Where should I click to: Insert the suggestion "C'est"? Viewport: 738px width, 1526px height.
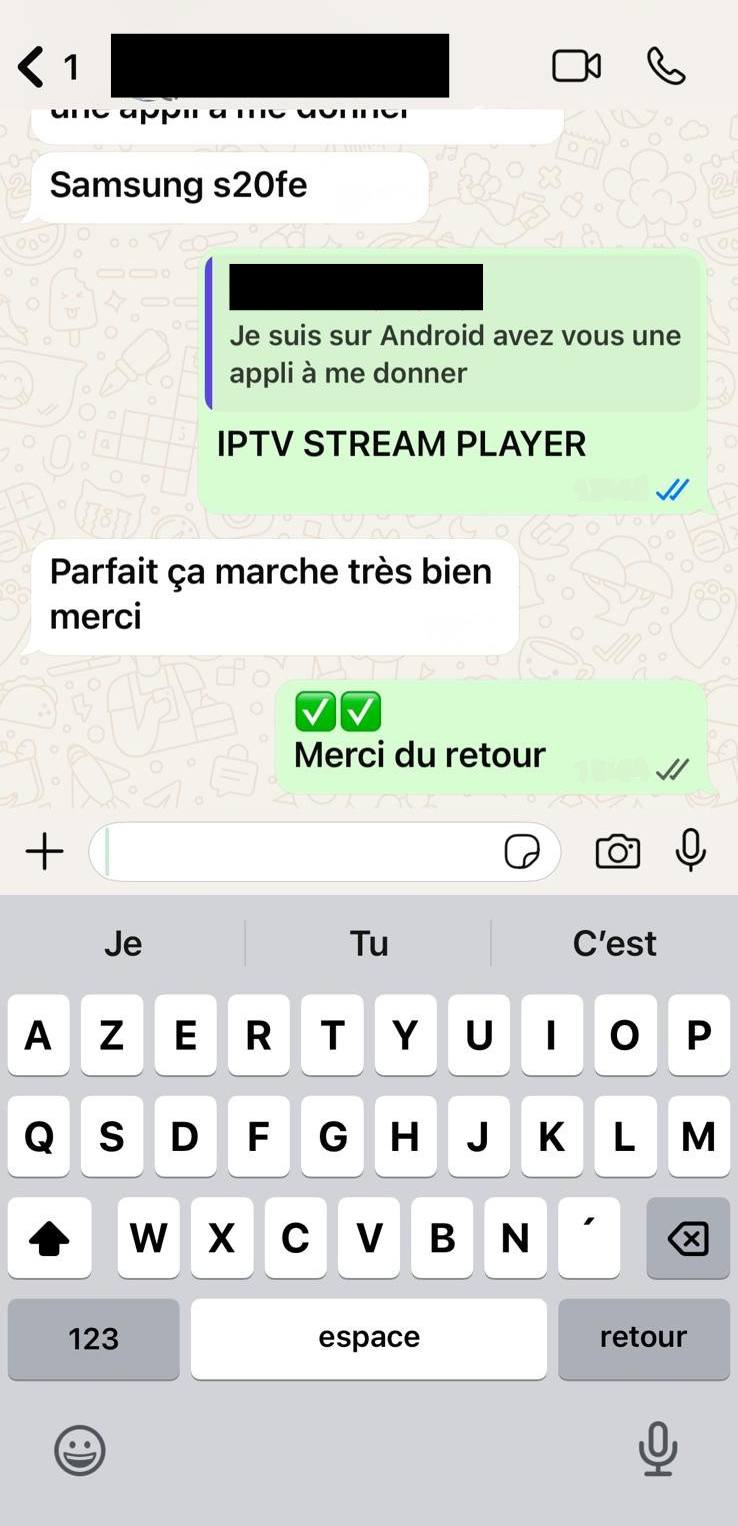(614, 943)
